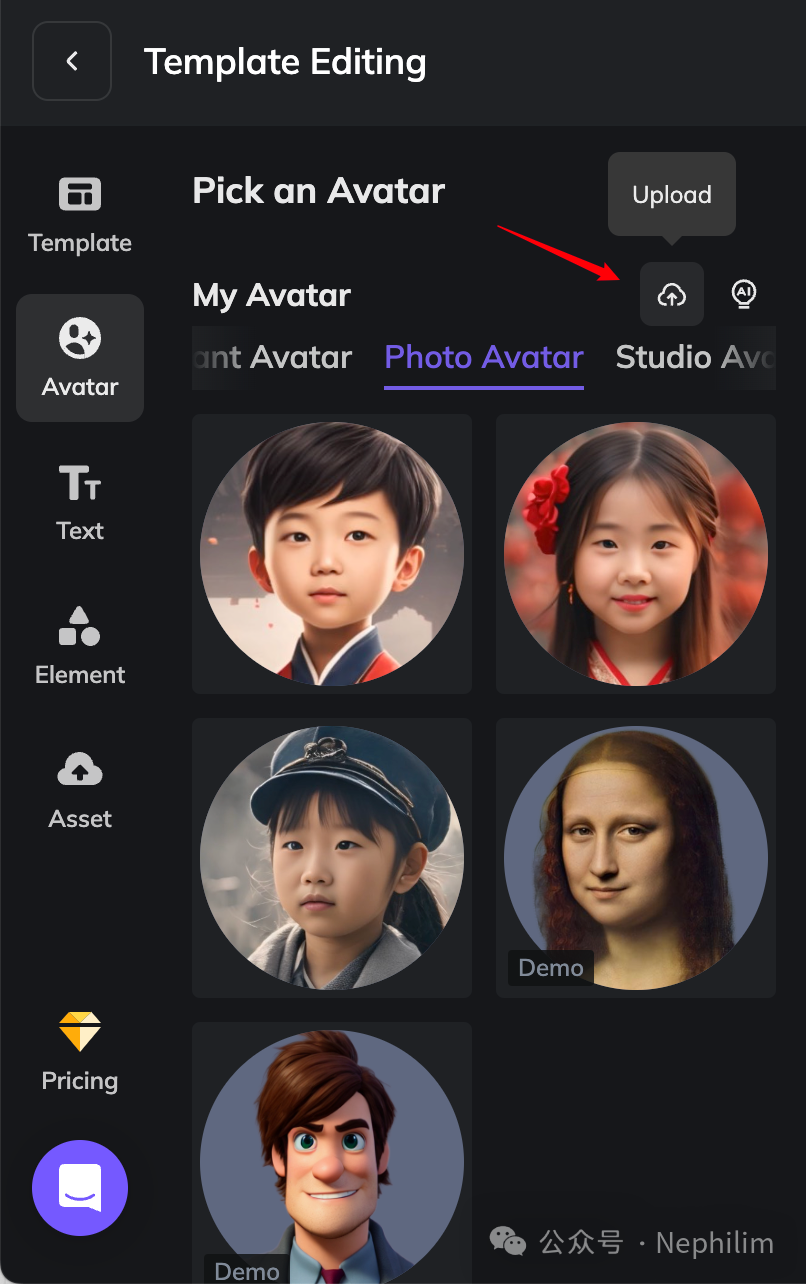
Task: Select the Avatar section in the sidebar
Action: [x=80, y=358]
